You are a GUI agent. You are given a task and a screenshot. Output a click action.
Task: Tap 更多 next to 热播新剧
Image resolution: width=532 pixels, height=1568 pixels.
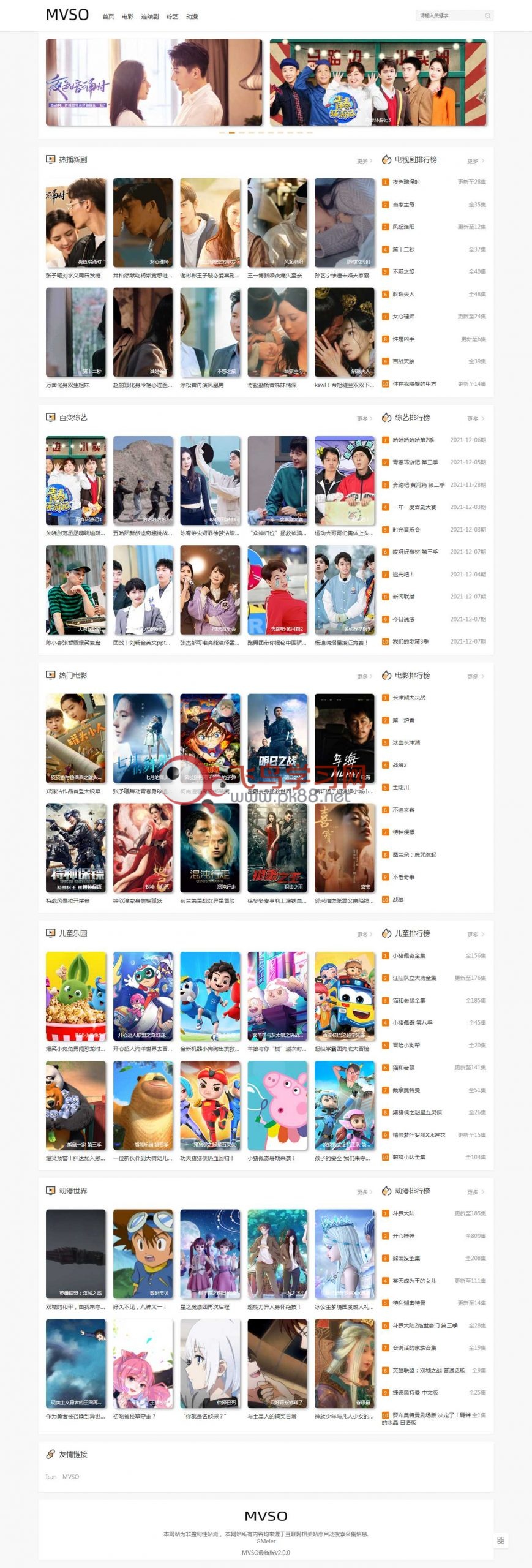click(364, 161)
